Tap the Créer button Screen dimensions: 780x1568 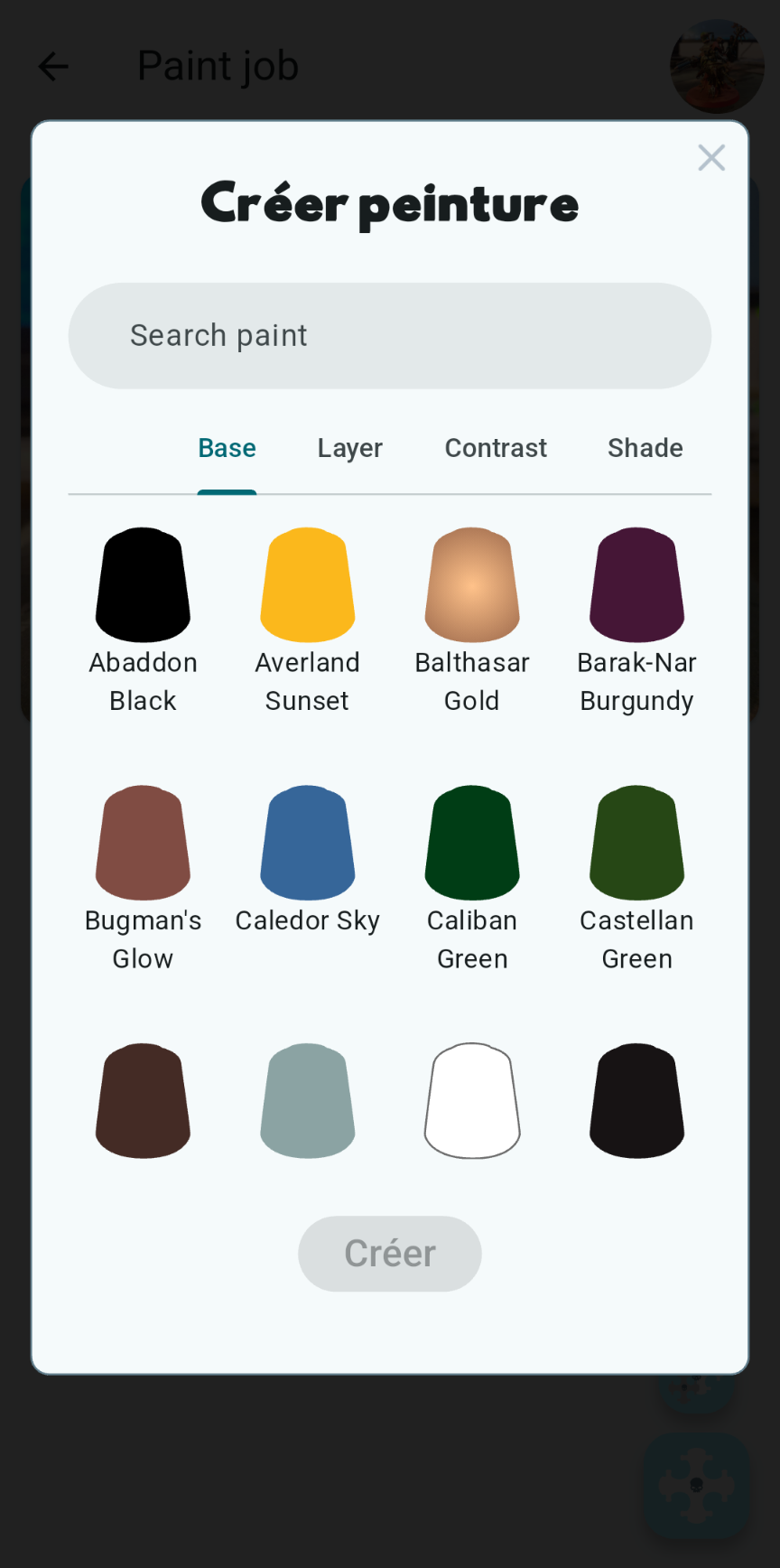(x=389, y=1254)
